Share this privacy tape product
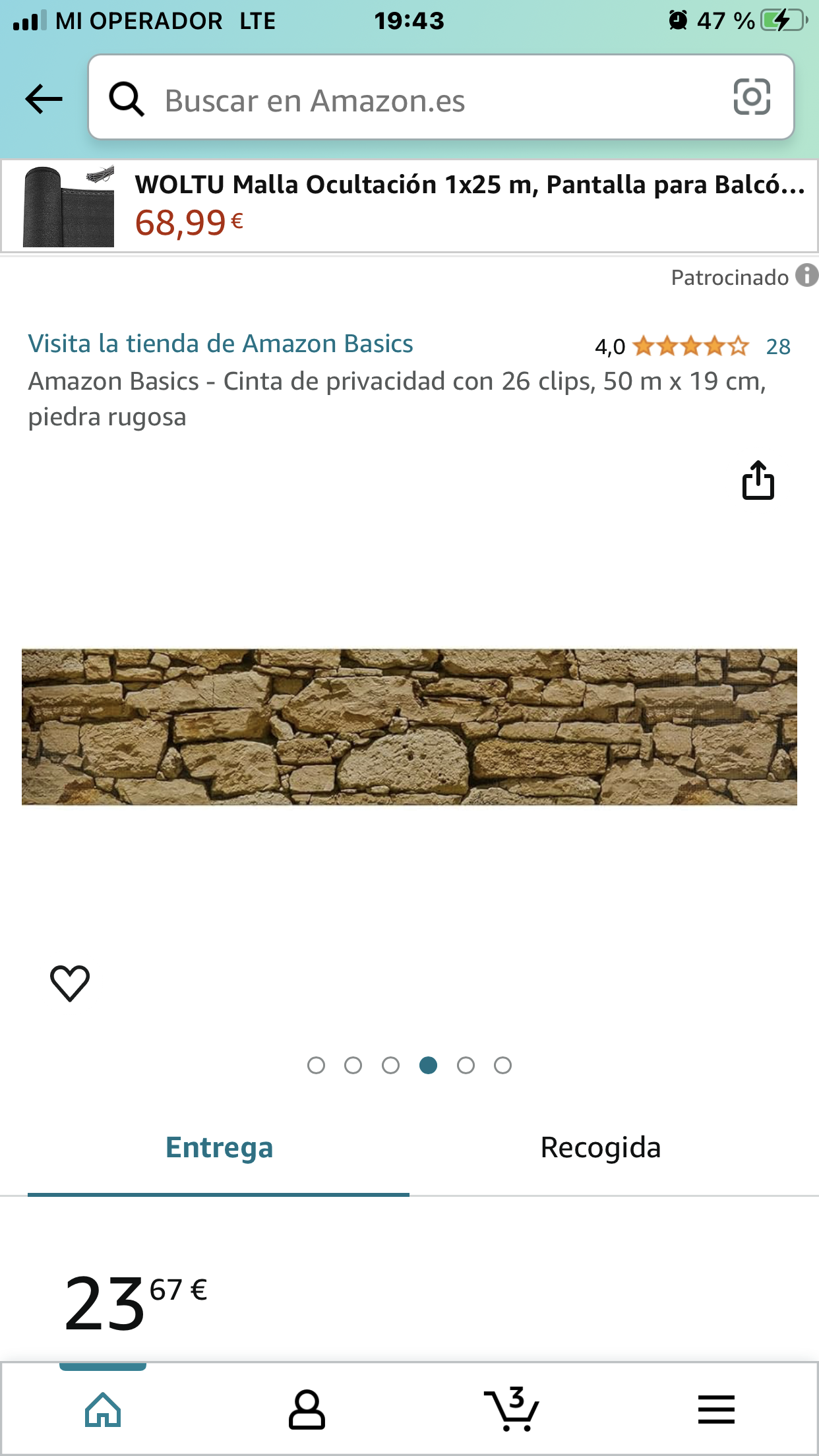 (758, 480)
